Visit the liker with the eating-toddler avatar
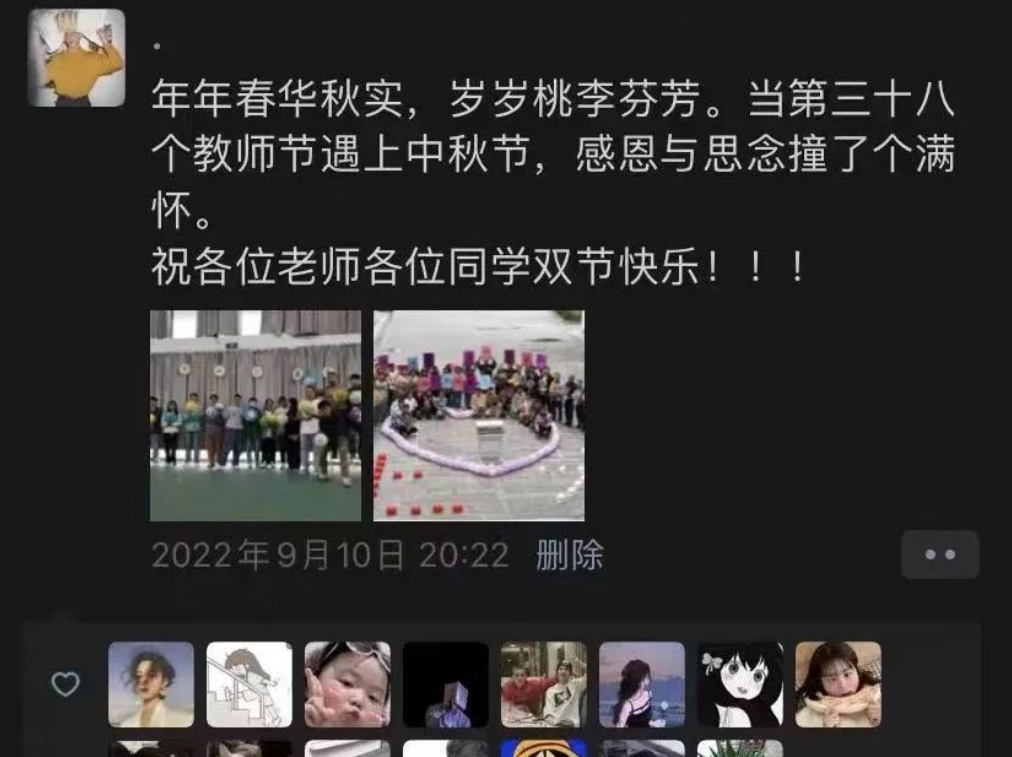The width and height of the screenshot is (1012, 757). (838, 684)
